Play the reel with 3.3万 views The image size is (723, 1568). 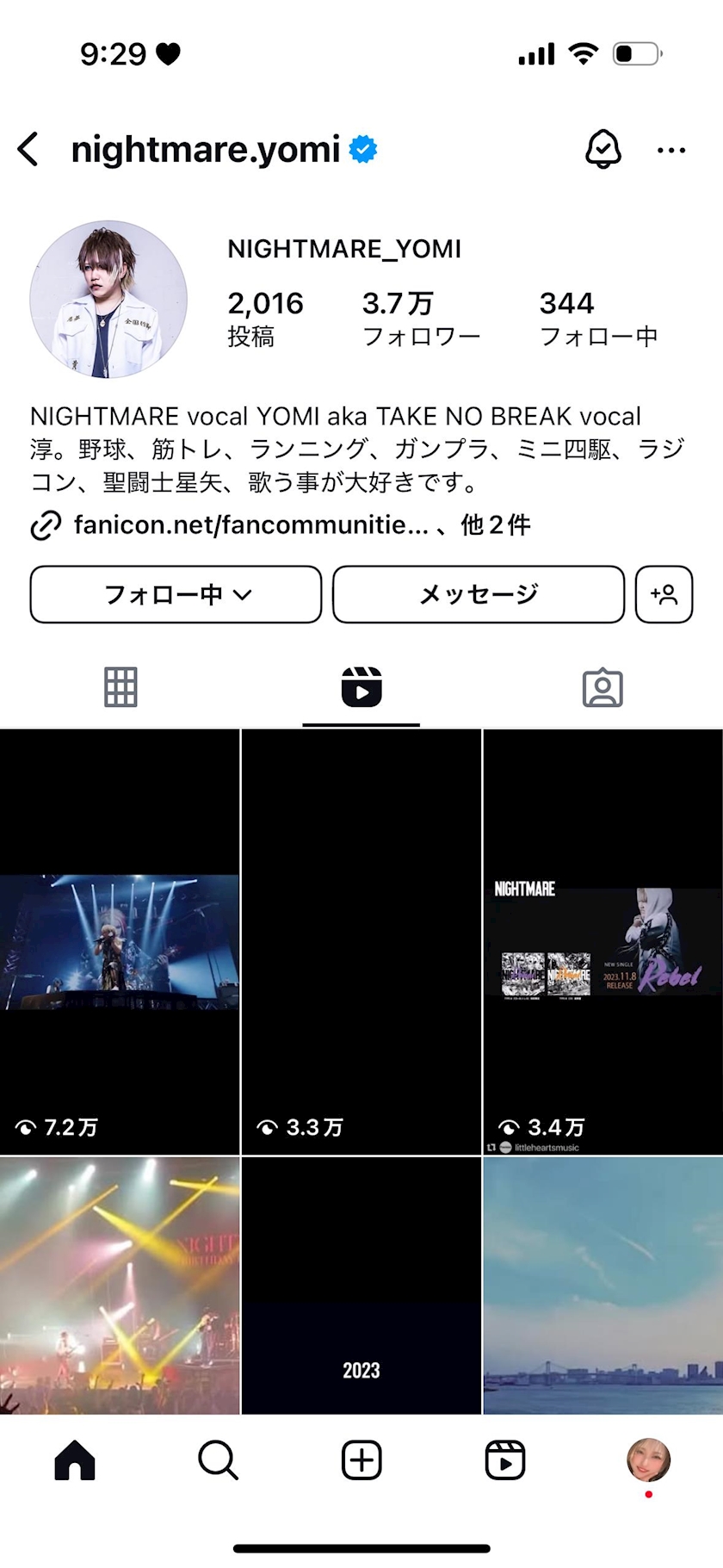[361, 941]
